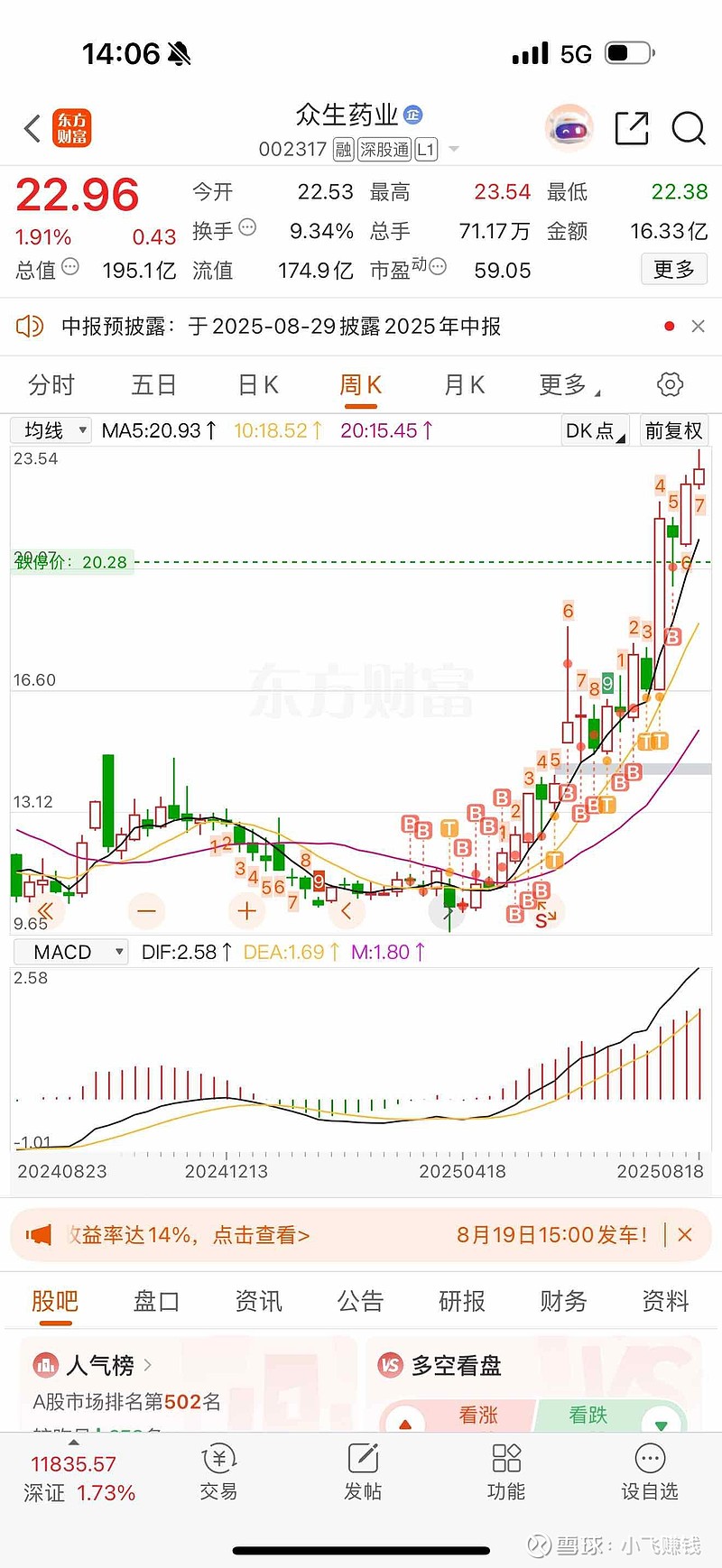The height and width of the screenshot is (1568, 722).
Task: Go back with the top-left arrow
Action: coord(32,128)
